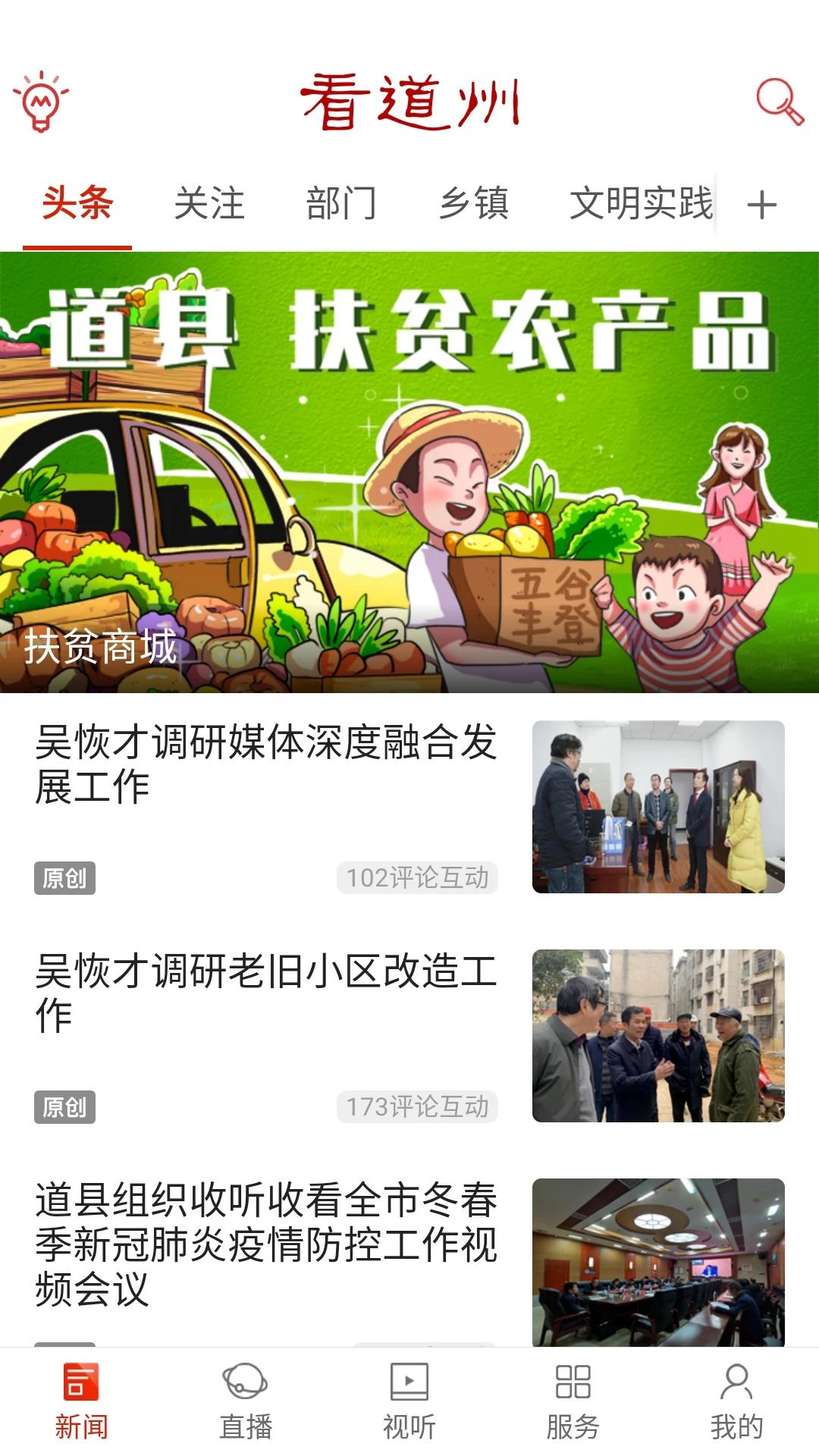Read article 吴恢才调研老旧小区改造工作
The height and width of the screenshot is (1456, 819).
coord(265,993)
